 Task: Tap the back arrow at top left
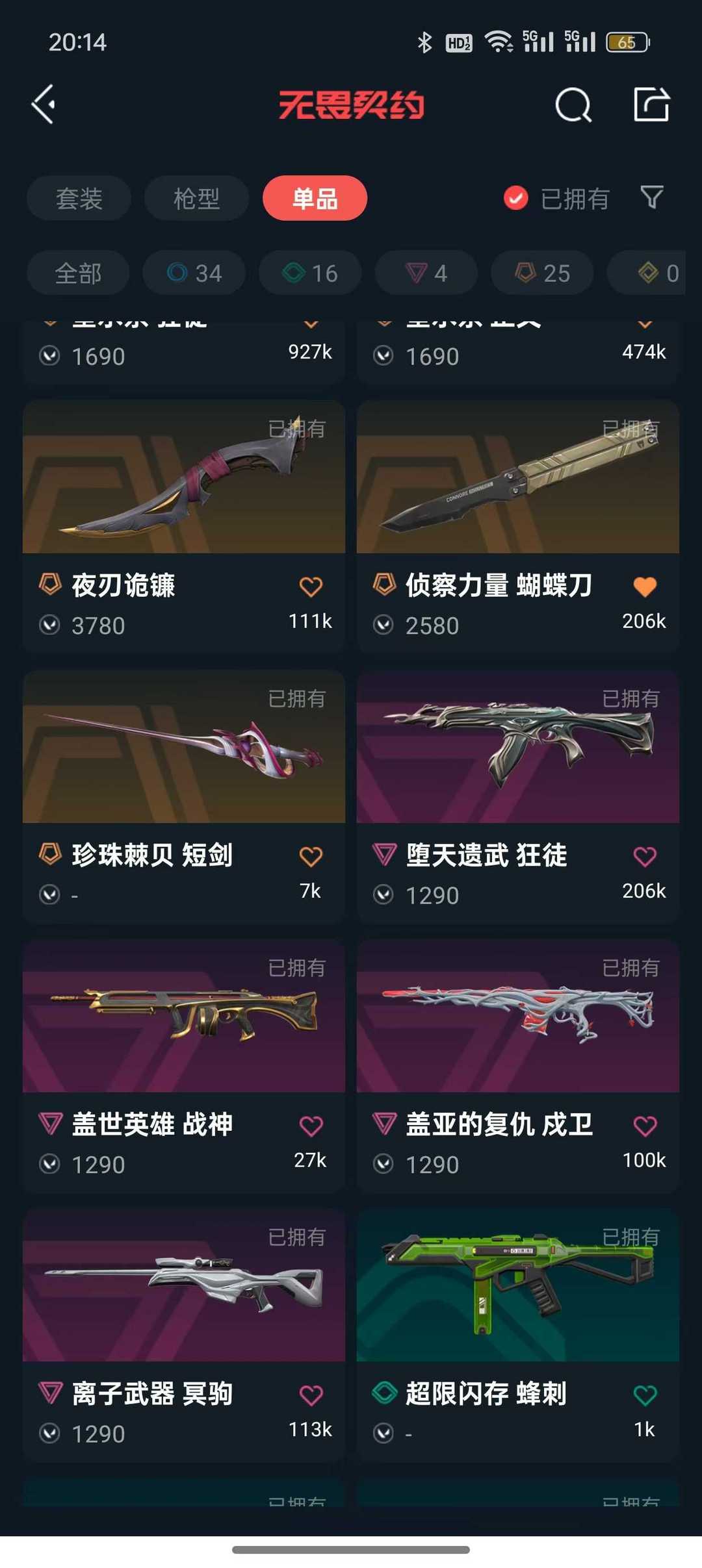(43, 105)
